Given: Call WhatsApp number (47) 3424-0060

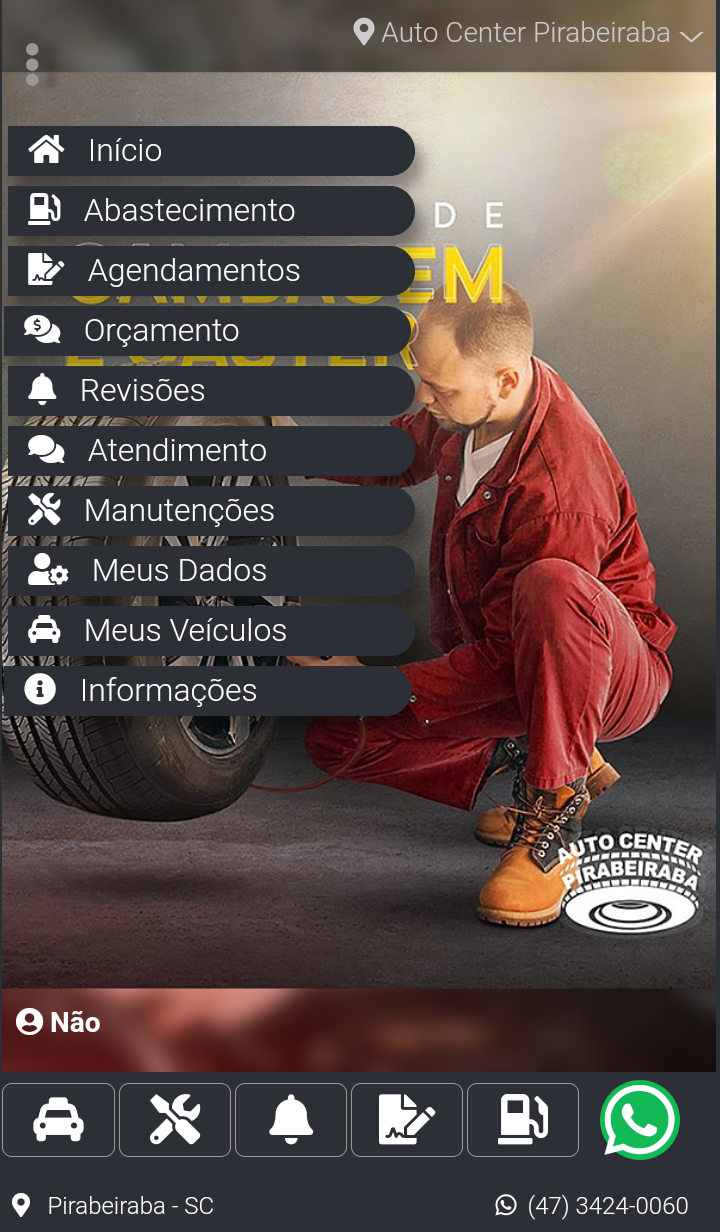Looking at the screenshot, I should tap(593, 1206).
